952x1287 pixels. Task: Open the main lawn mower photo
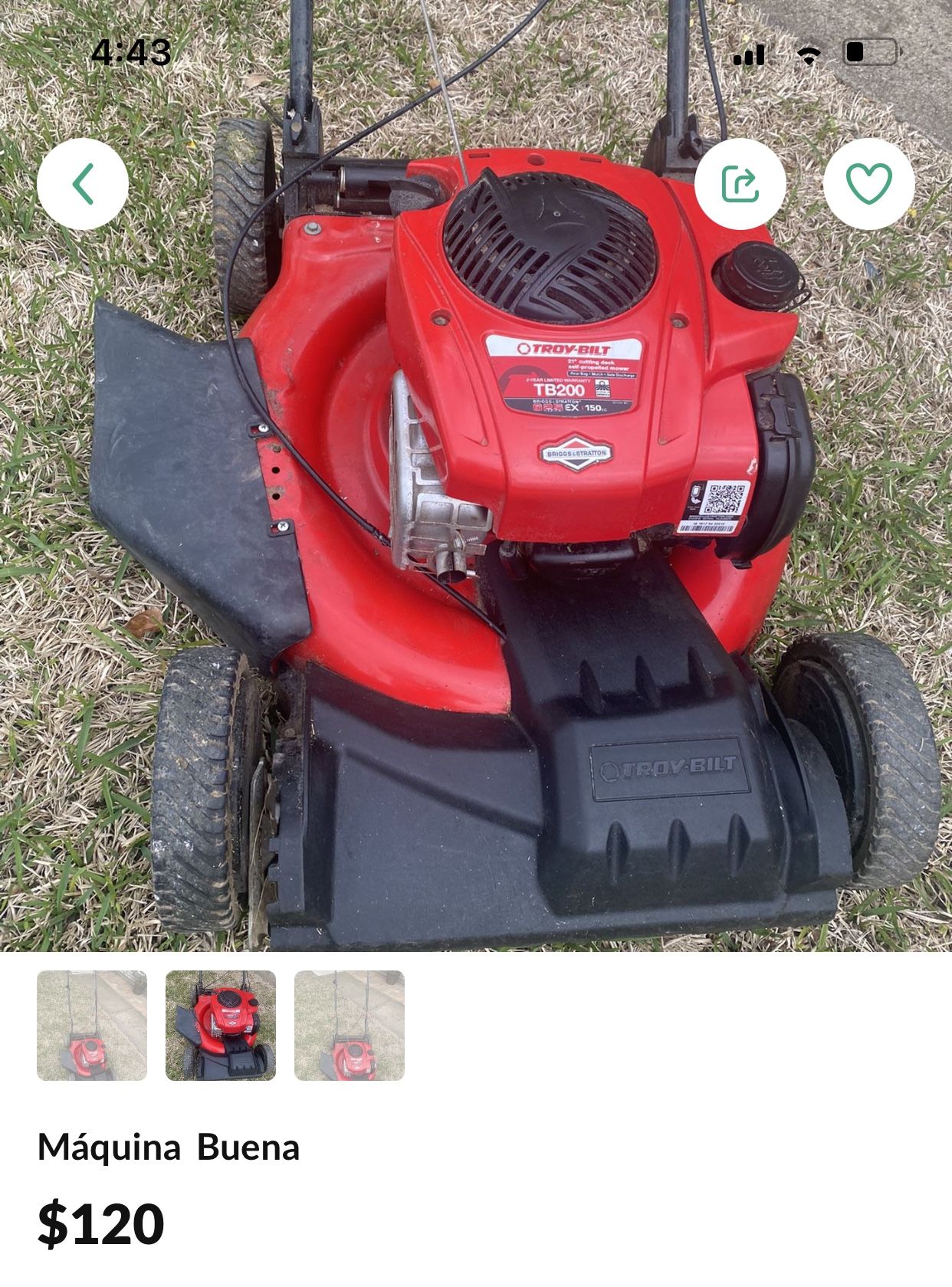coord(475,537)
